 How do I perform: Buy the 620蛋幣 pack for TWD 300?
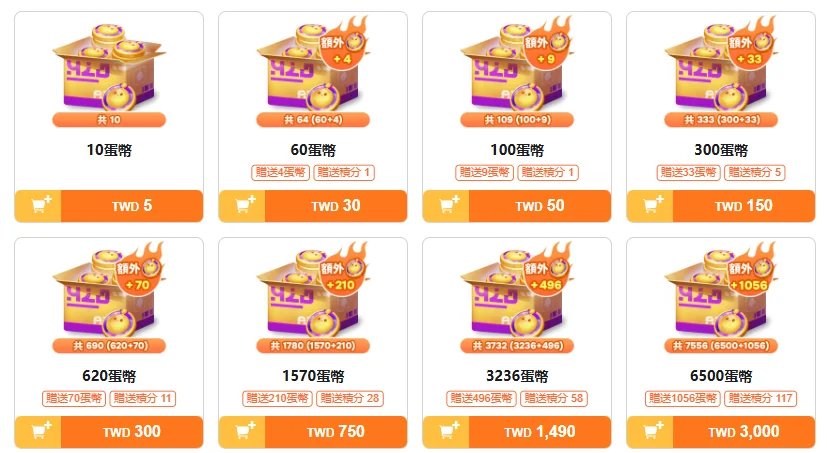[x=132, y=432]
